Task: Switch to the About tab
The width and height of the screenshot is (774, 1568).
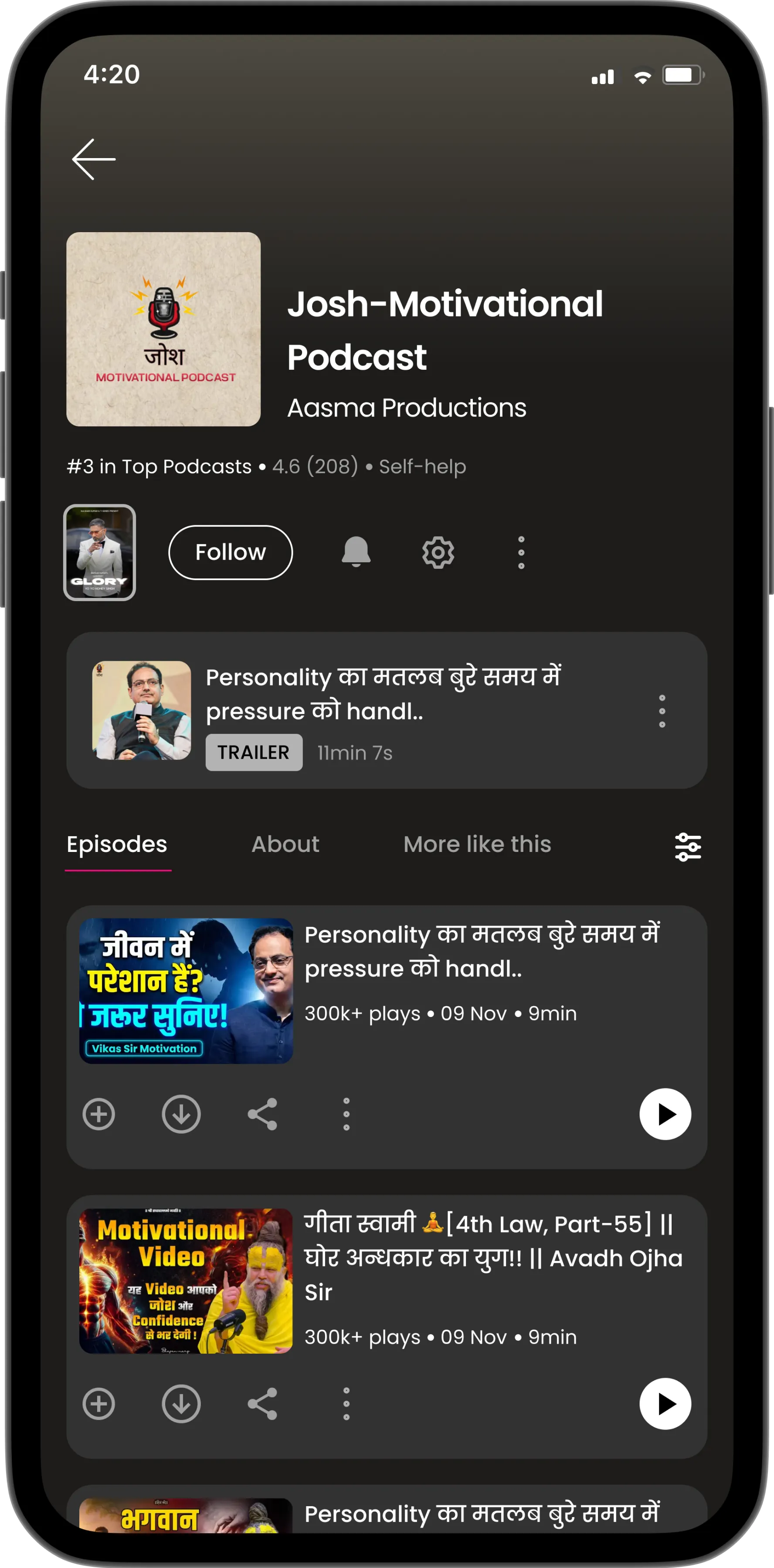Action: tap(285, 844)
